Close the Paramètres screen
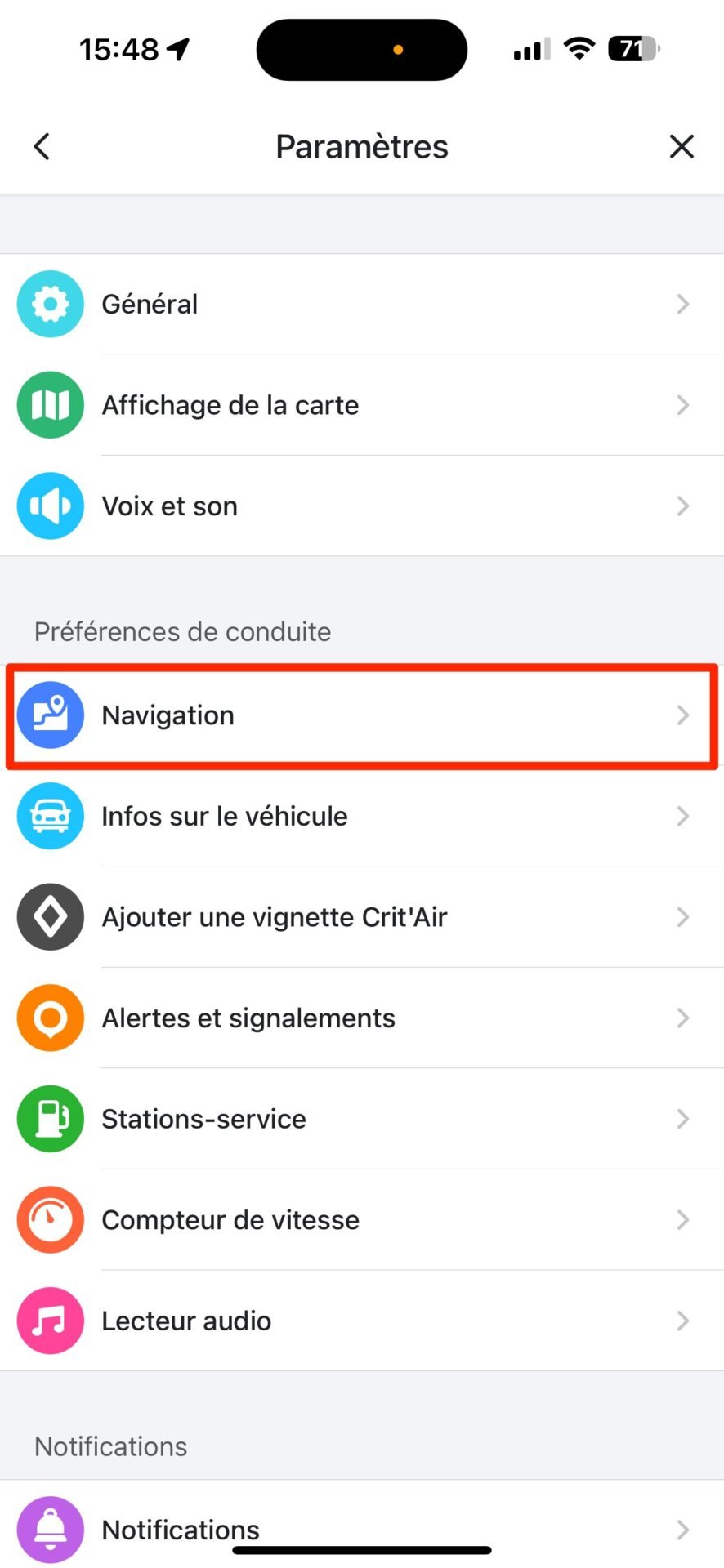Viewport: 724px width, 1568px height. pos(682,147)
